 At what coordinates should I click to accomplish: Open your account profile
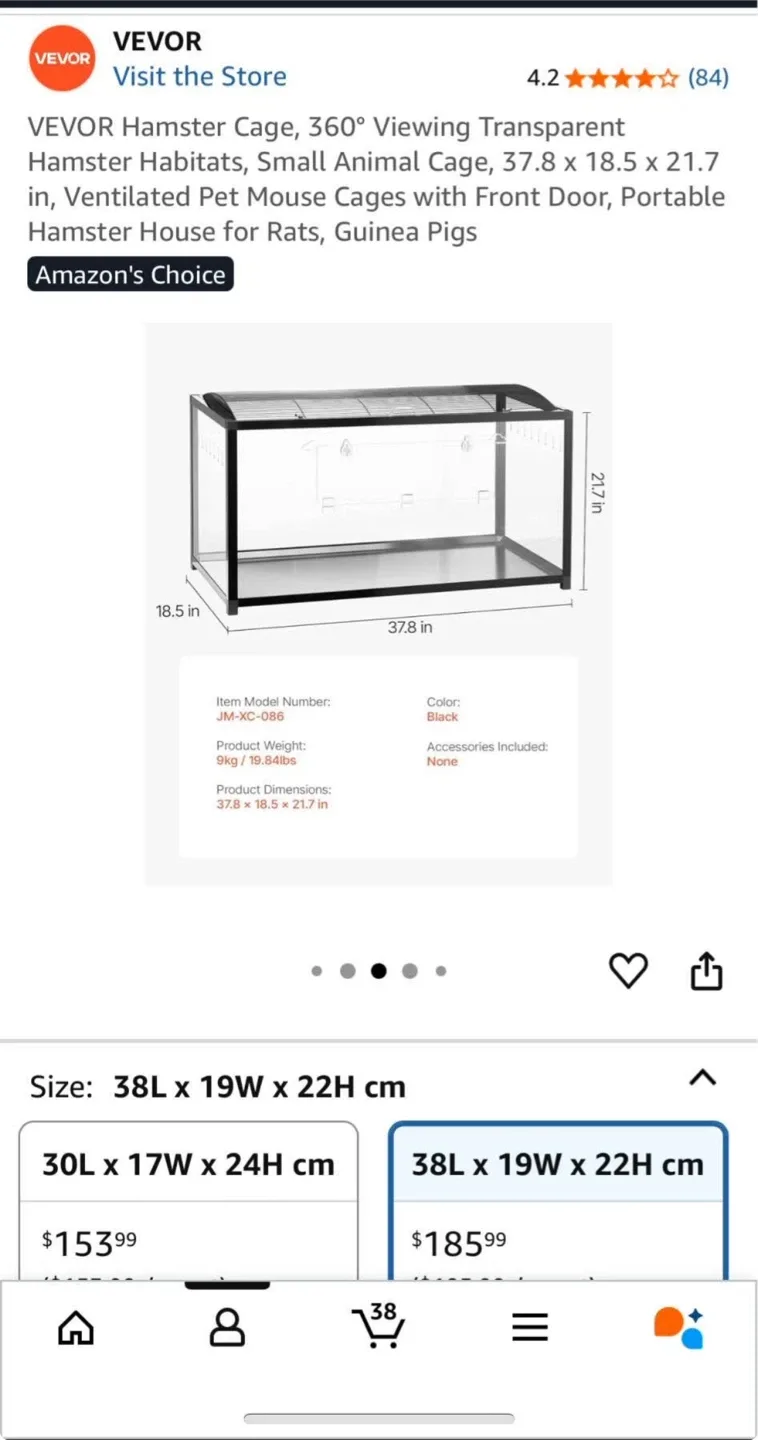(227, 1327)
